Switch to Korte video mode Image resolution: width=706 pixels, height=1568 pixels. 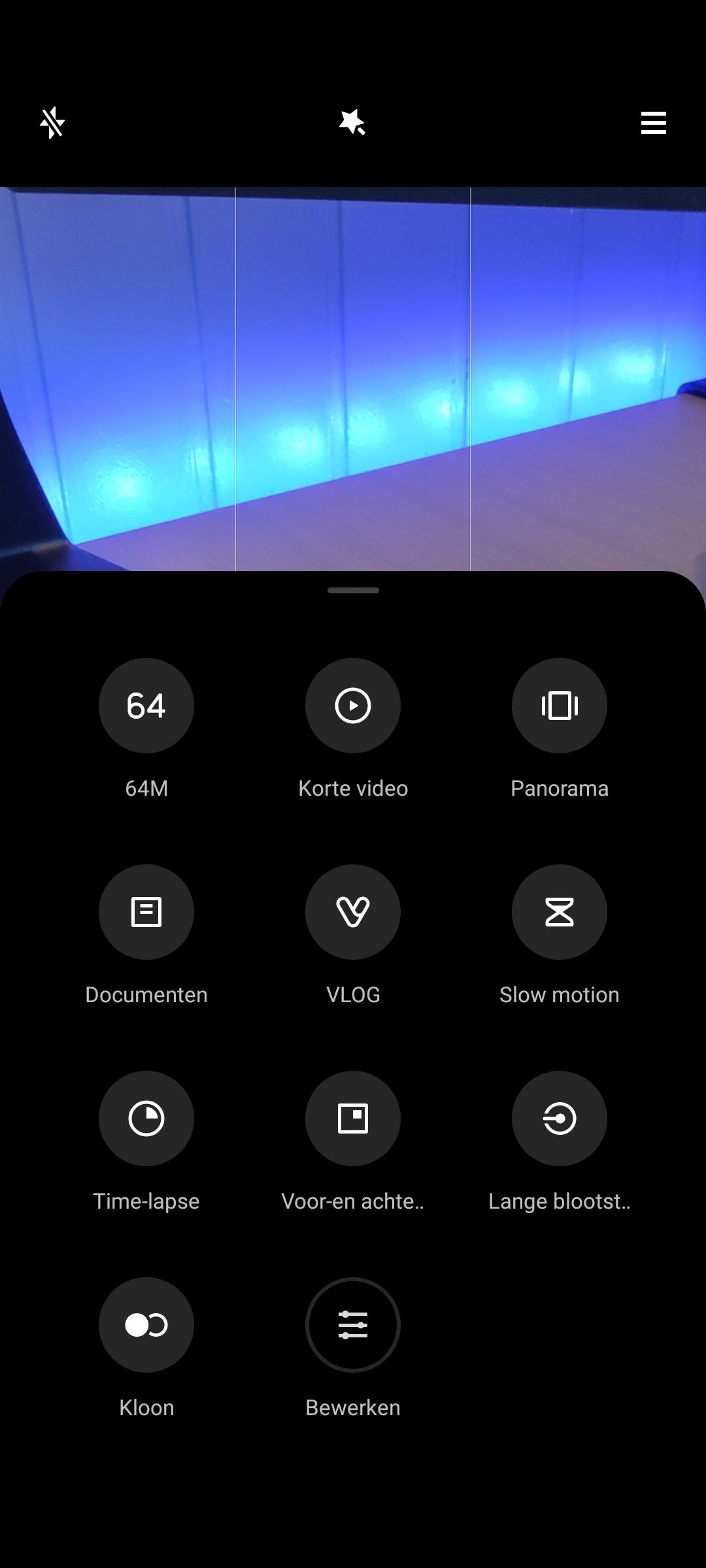(353, 706)
